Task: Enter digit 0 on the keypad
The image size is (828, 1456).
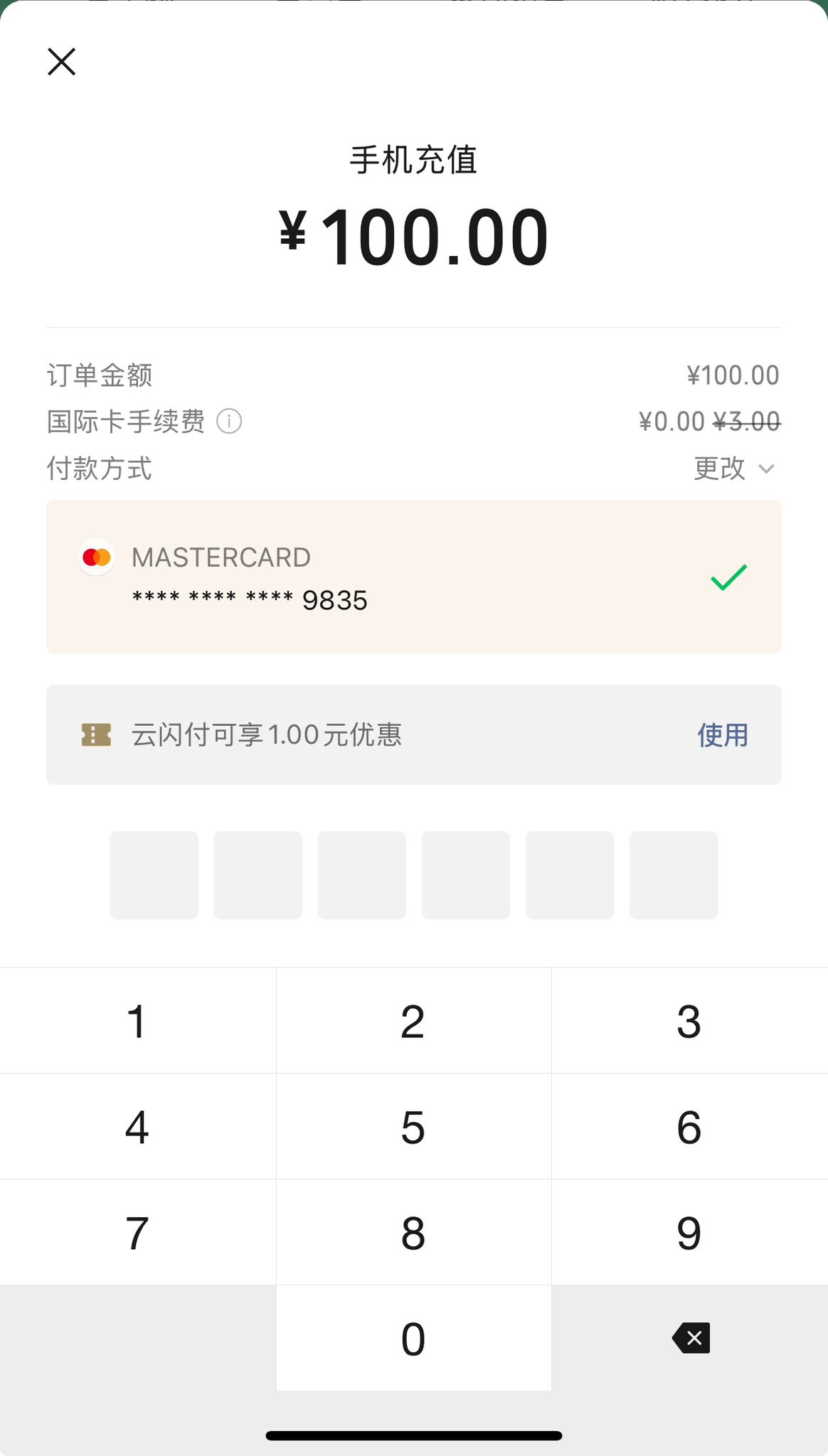Action: coord(414,1338)
